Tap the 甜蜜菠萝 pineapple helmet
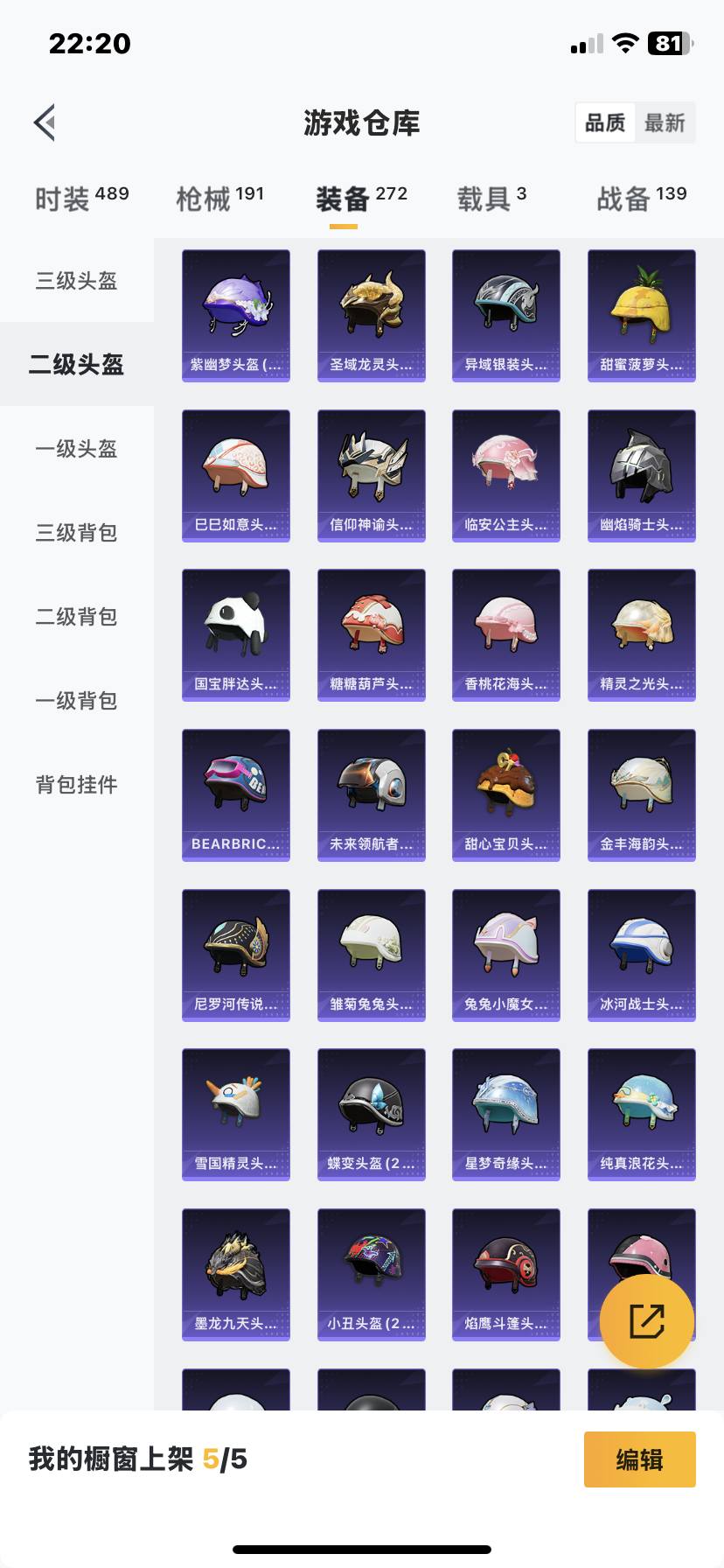The width and height of the screenshot is (724, 1568). pyautogui.click(x=641, y=313)
